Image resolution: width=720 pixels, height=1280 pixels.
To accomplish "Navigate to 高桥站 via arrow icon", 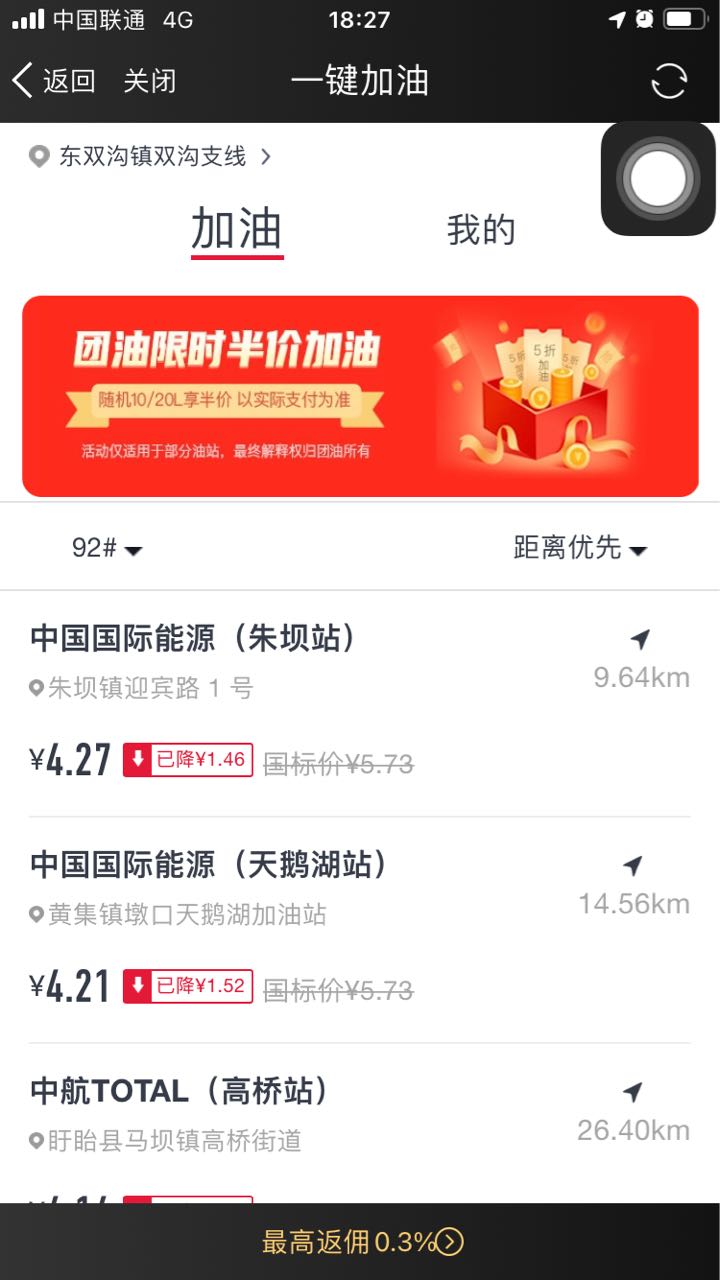I will click(x=633, y=1091).
